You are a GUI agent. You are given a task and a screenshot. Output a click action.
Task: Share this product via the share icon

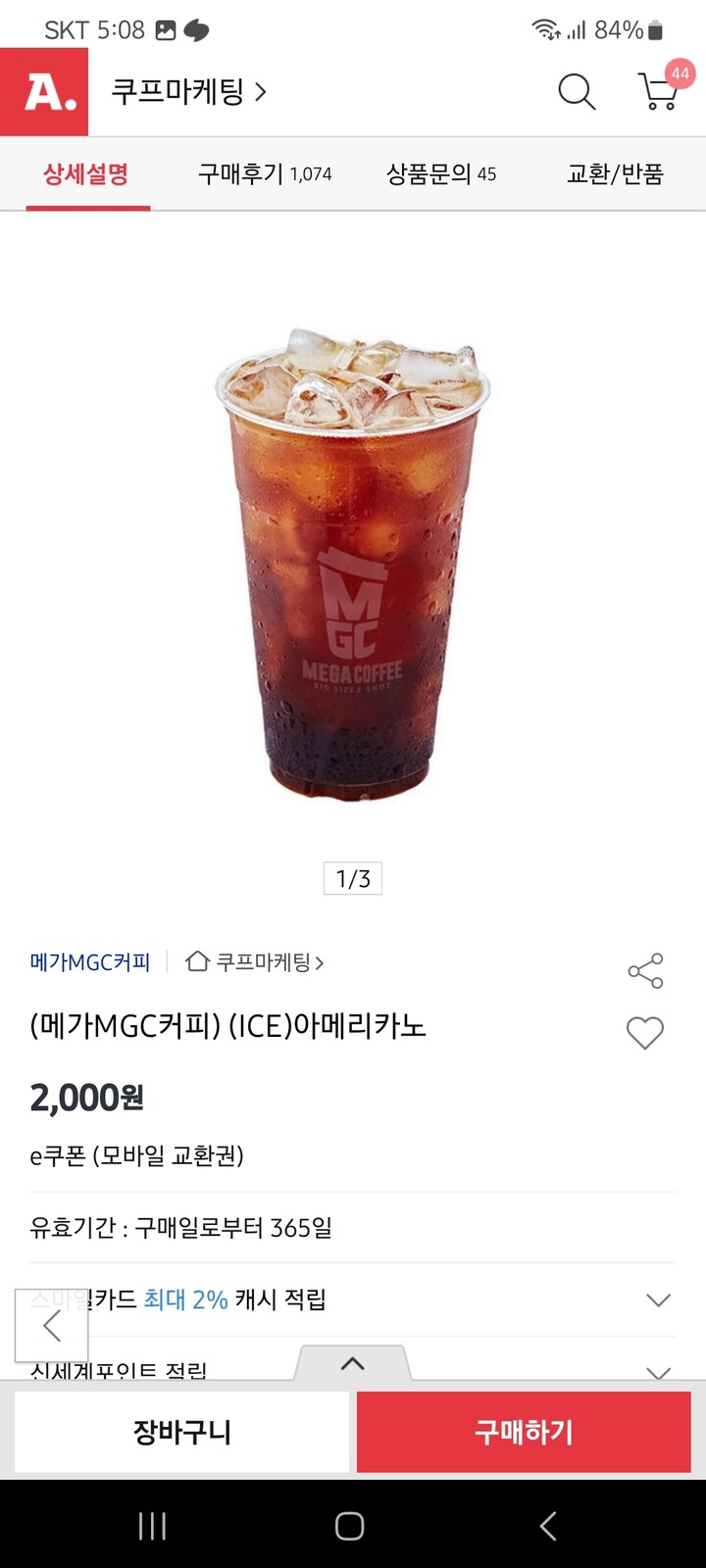point(644,970)
